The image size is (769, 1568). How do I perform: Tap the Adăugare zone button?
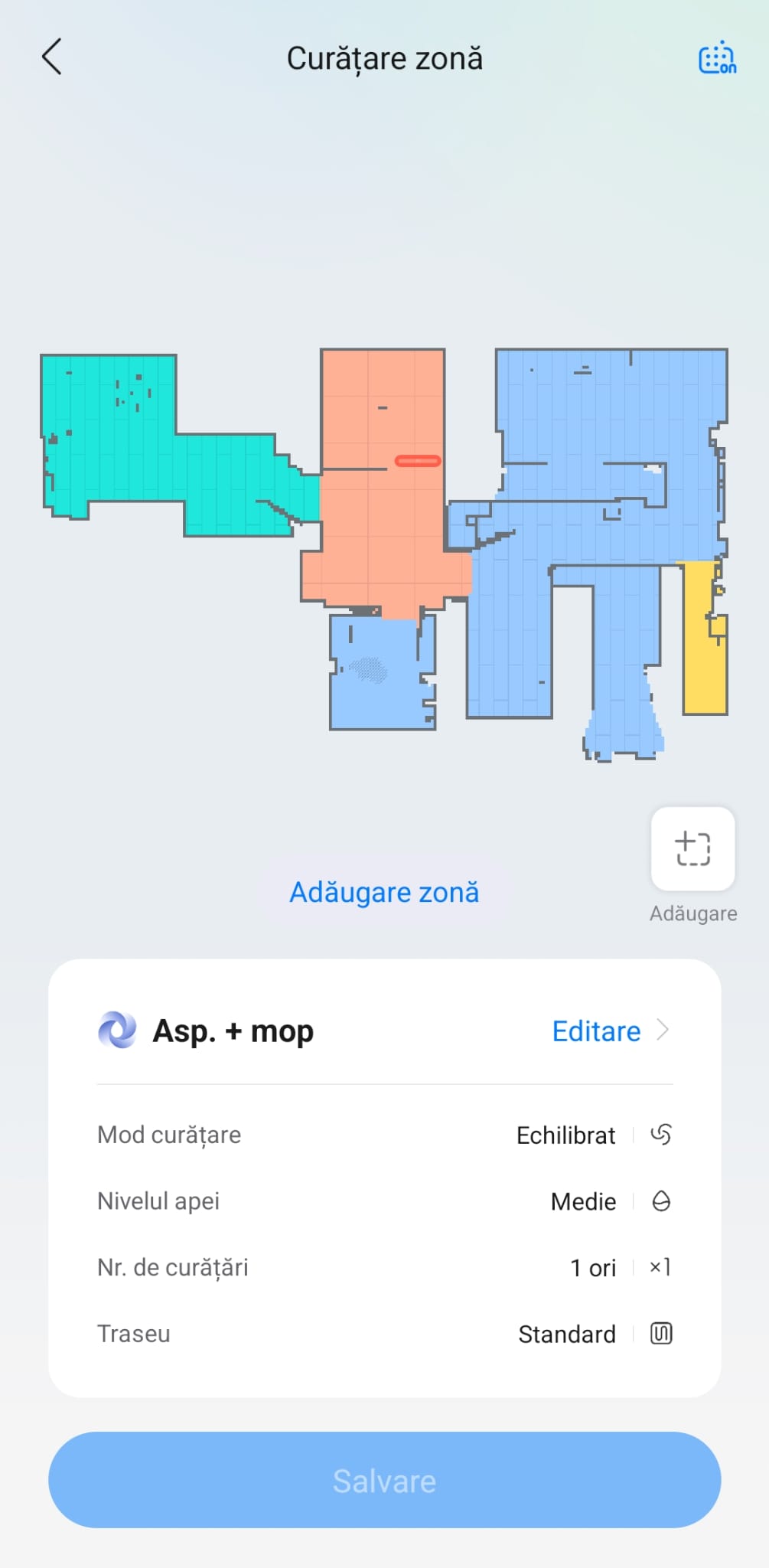point(692,848)
